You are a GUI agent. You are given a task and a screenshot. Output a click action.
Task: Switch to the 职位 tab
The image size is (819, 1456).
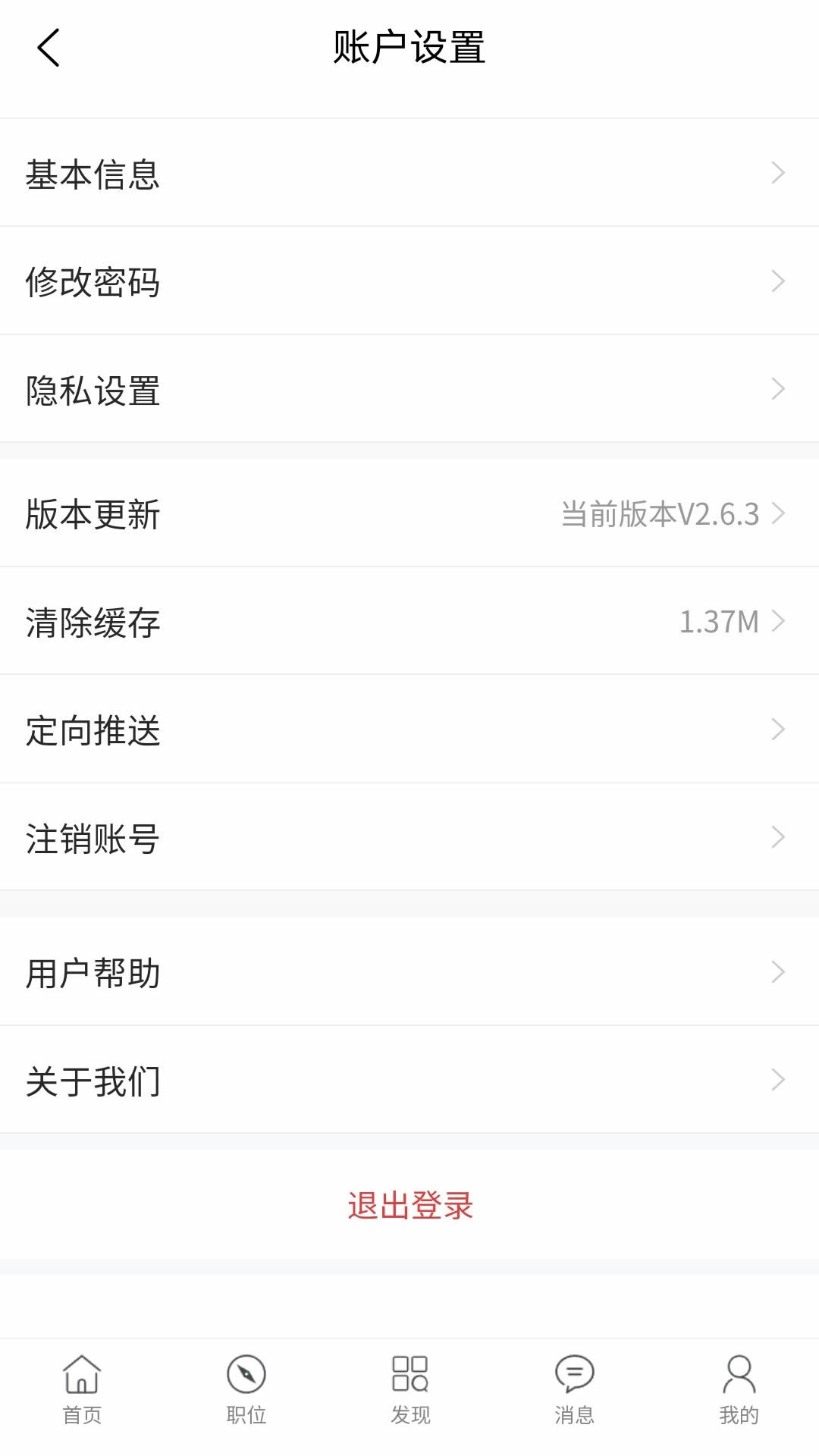[246, 1390]
